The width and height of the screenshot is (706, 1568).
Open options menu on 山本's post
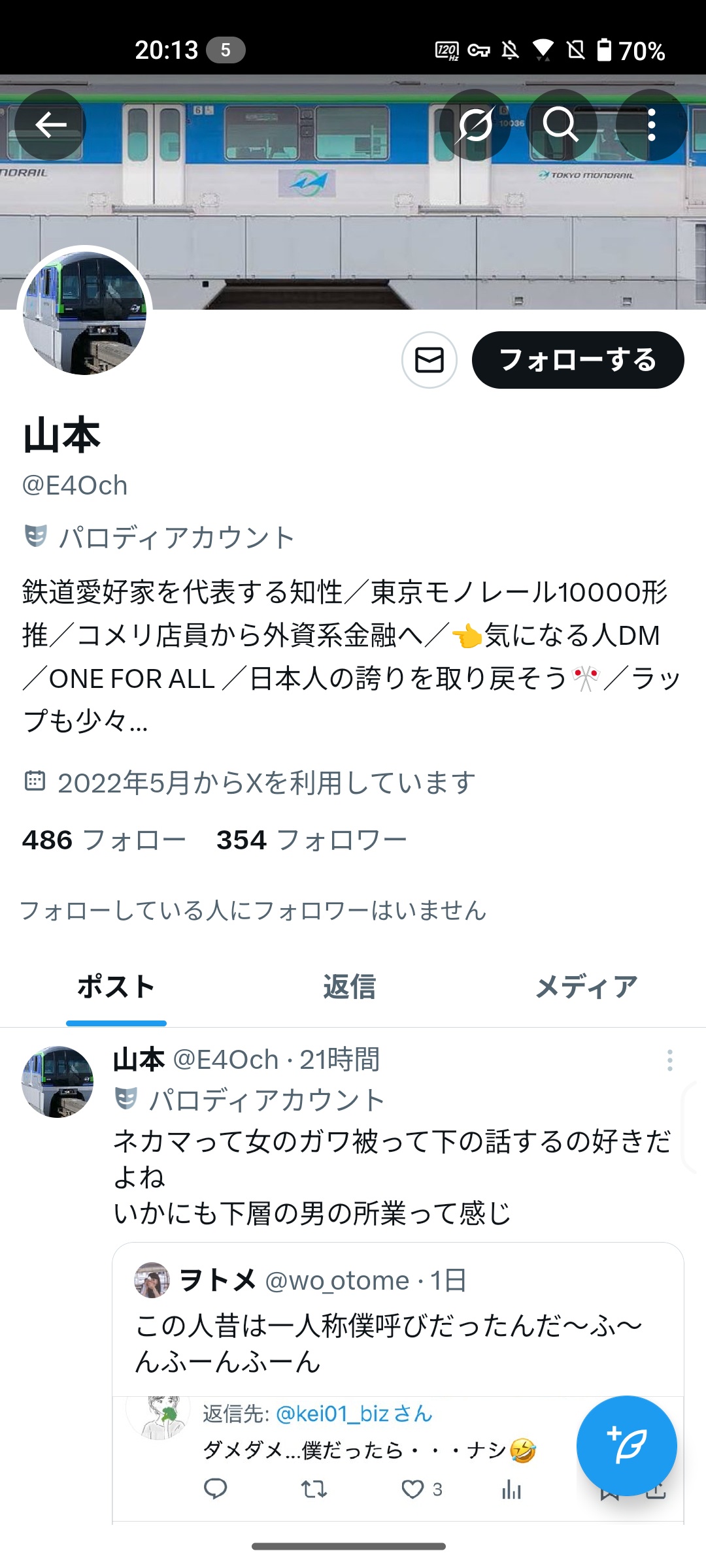(669, 1060)
